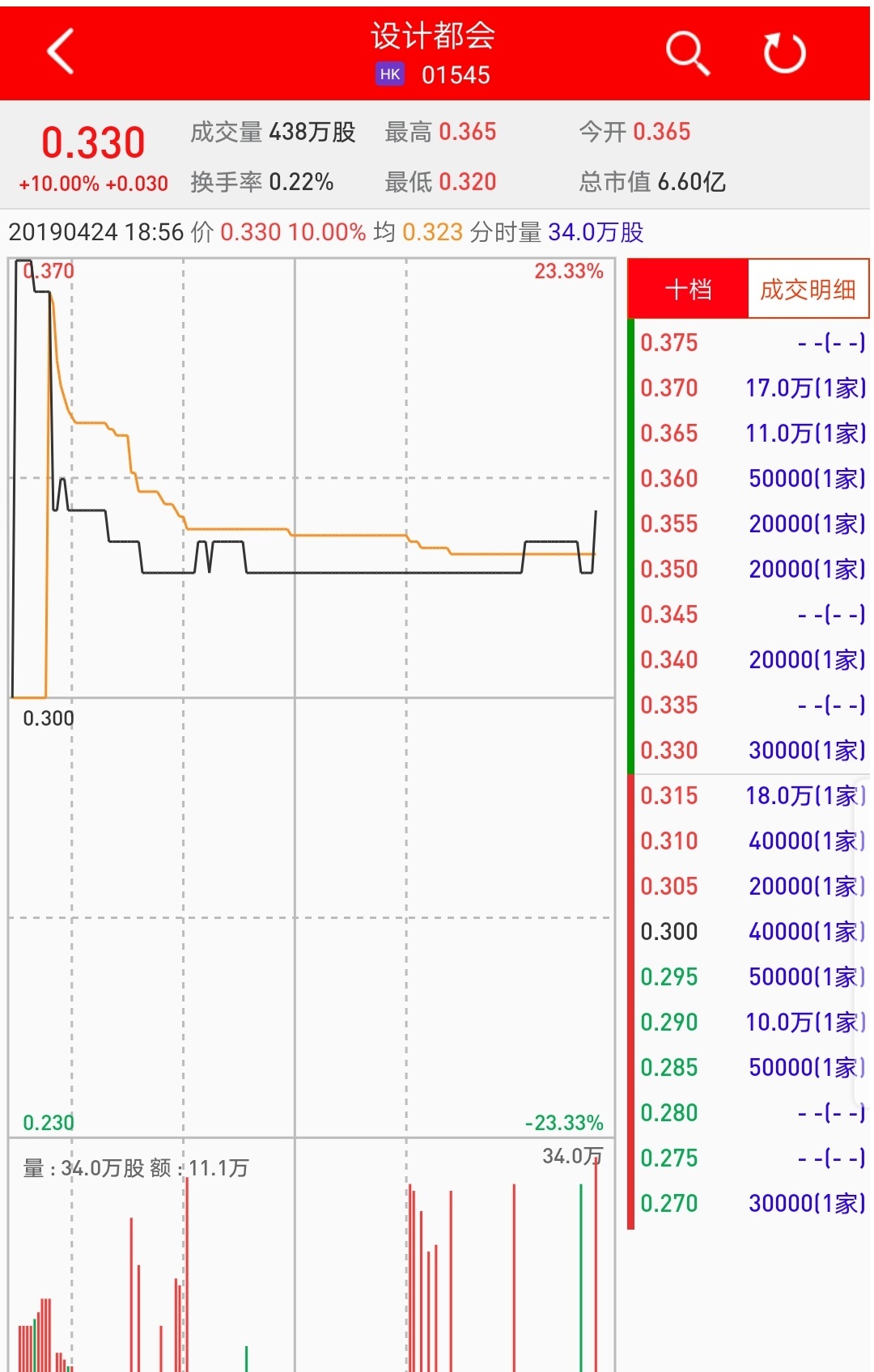The height and width of the screenshot is (1372, 874).
Task: Refresh the quote data
Action: [x=784, y=53]
